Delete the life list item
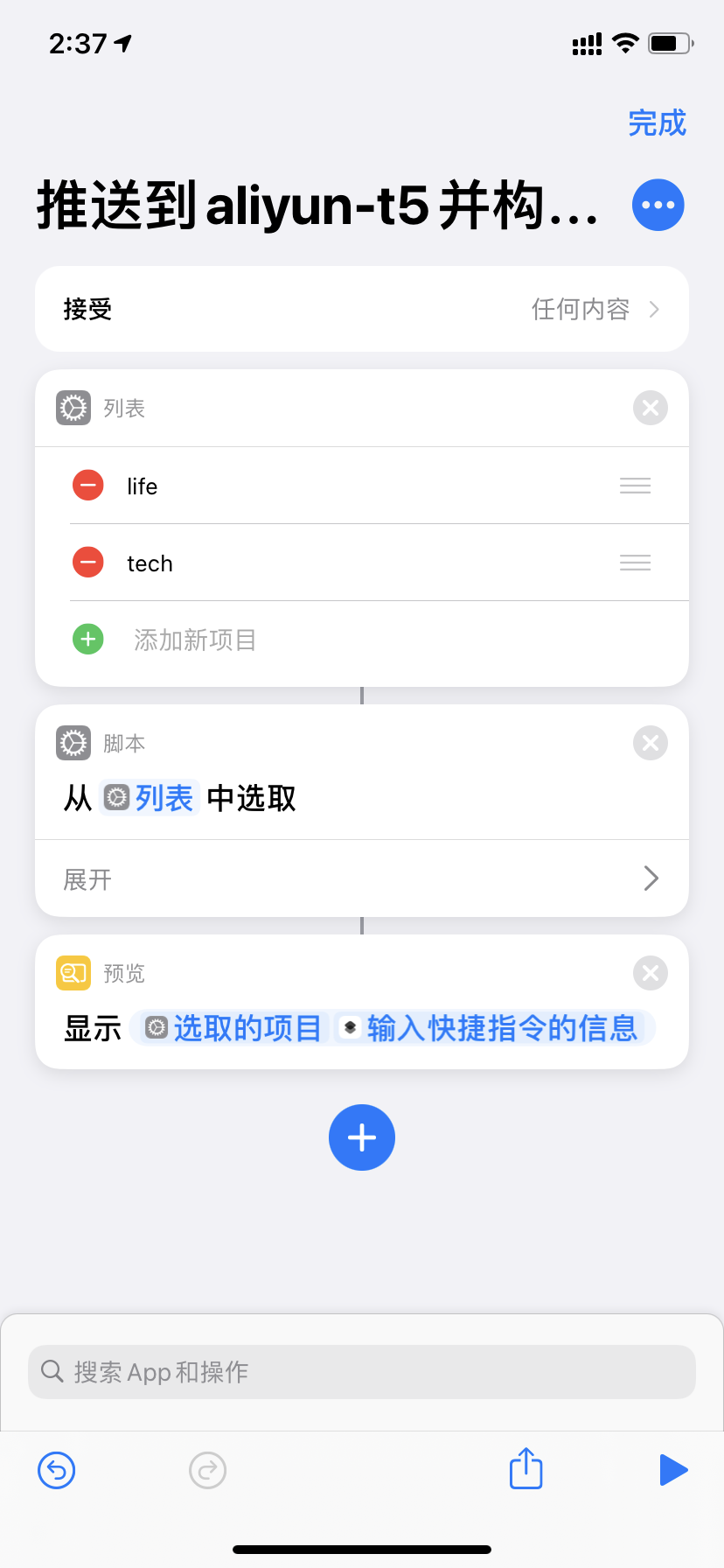The width and height of the screenshot is (724, 1568). click(88, 485)
